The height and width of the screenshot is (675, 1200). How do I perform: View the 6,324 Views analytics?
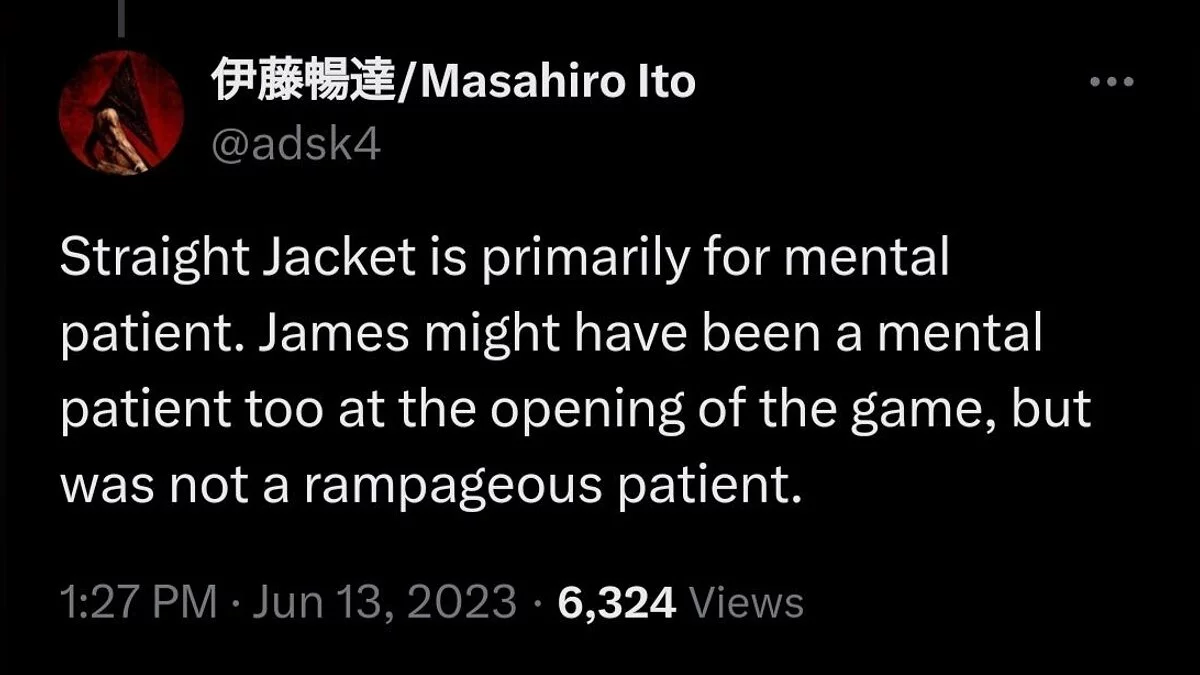(680, 602)
